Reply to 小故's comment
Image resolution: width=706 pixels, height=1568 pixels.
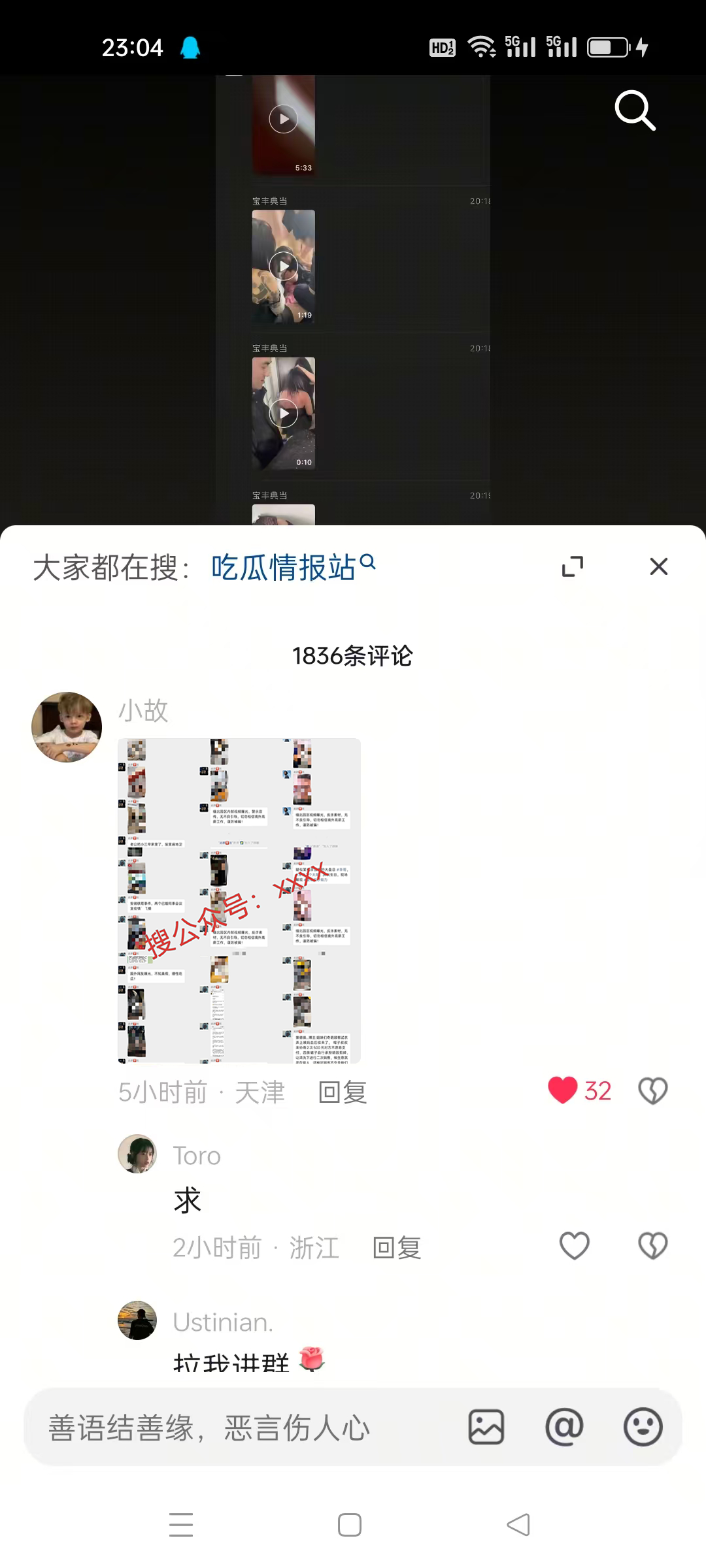(x=343, y=1092)
